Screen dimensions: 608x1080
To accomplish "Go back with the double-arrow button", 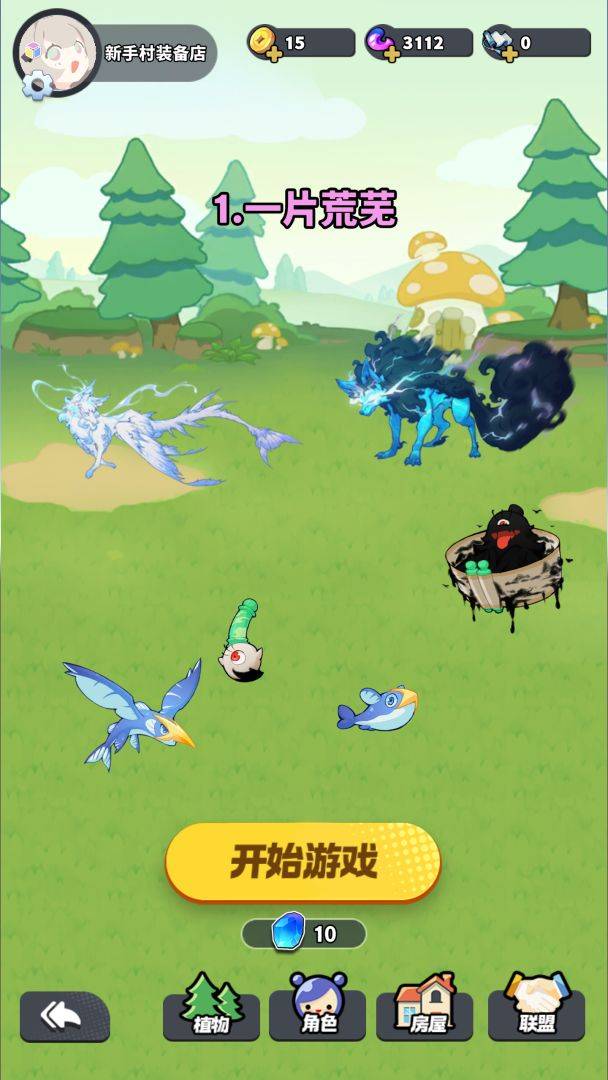I will tap(64, 1016).
